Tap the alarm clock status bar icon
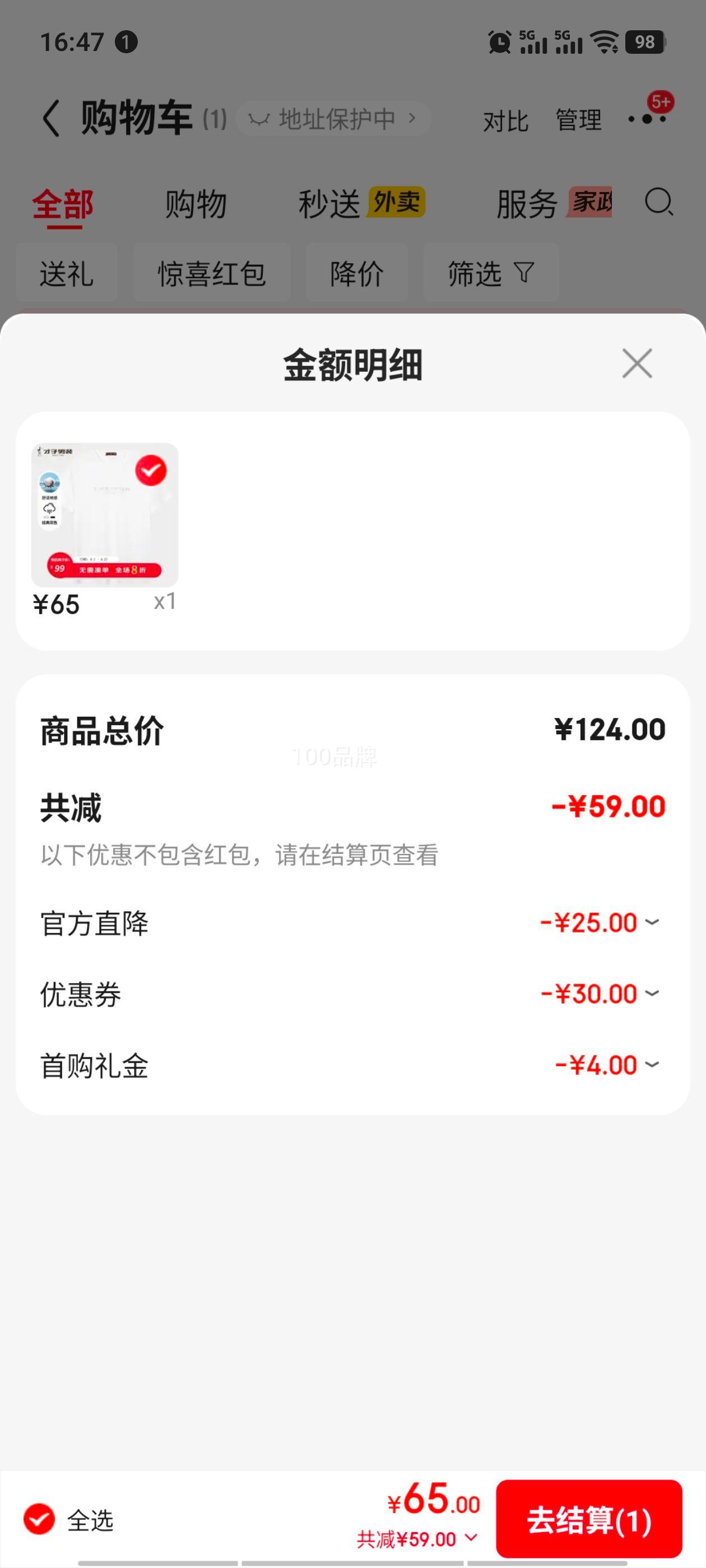The height and width of the screenshot is (1568, 706). tap(498, 41)
